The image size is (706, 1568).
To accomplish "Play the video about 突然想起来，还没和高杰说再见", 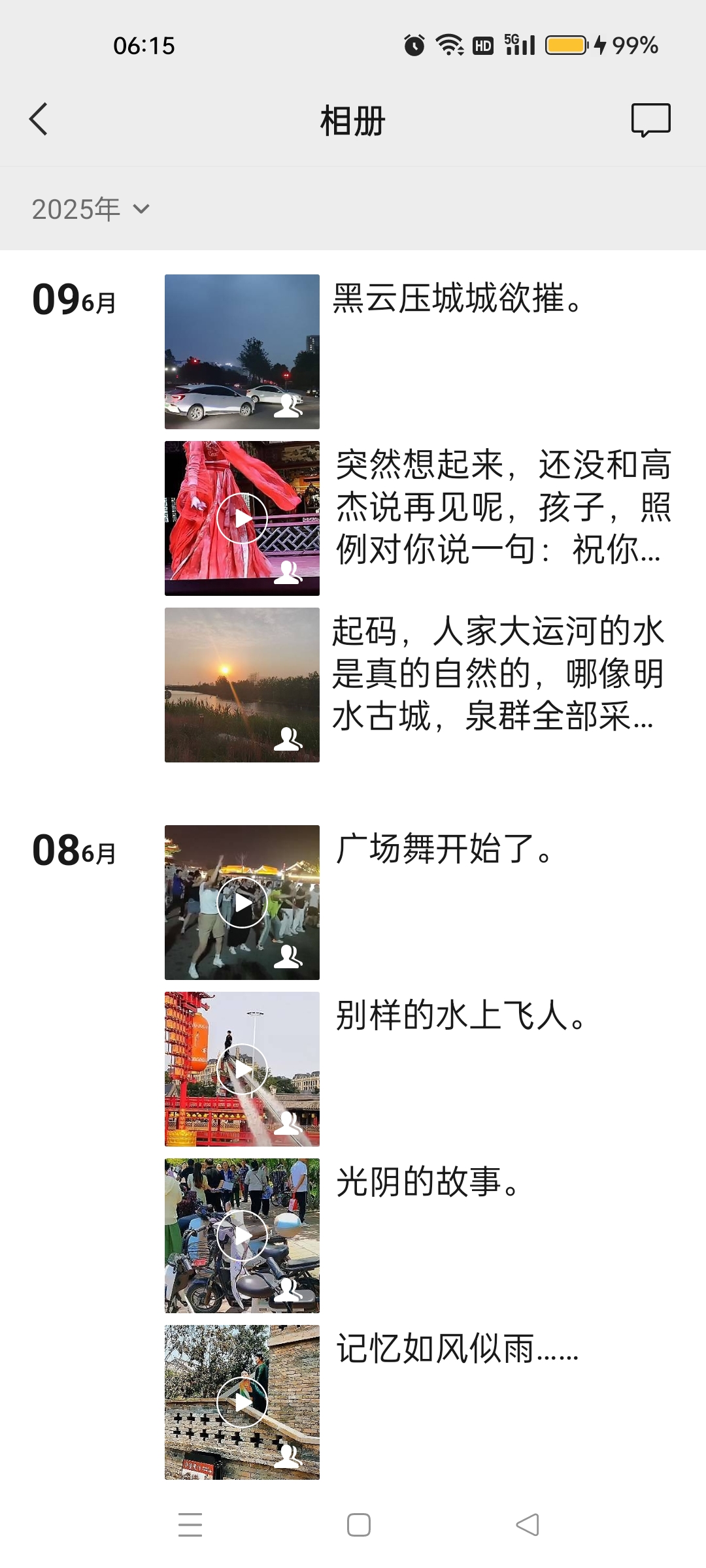I will 242,518.
